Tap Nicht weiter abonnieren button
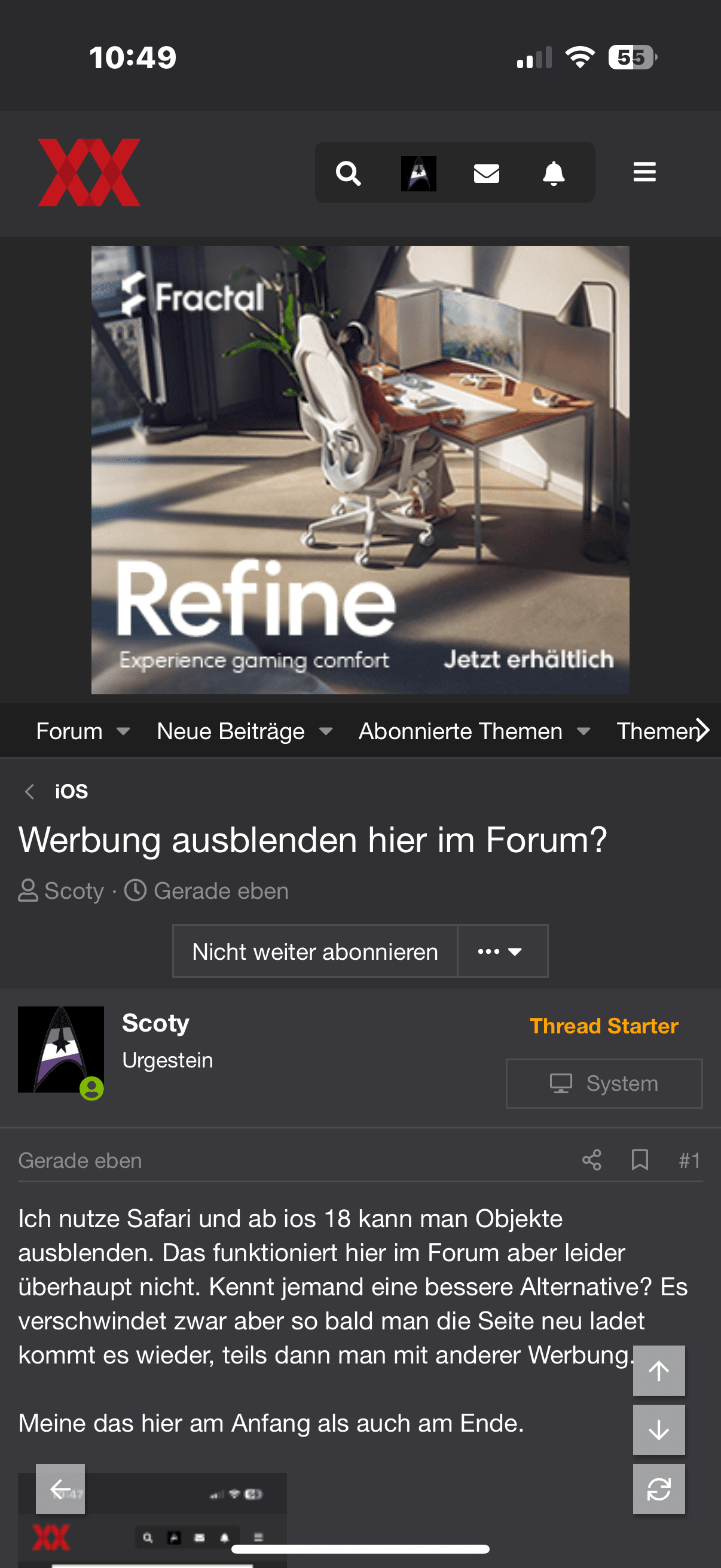Screen dimensions: 721x1568 tap(314, 951)
